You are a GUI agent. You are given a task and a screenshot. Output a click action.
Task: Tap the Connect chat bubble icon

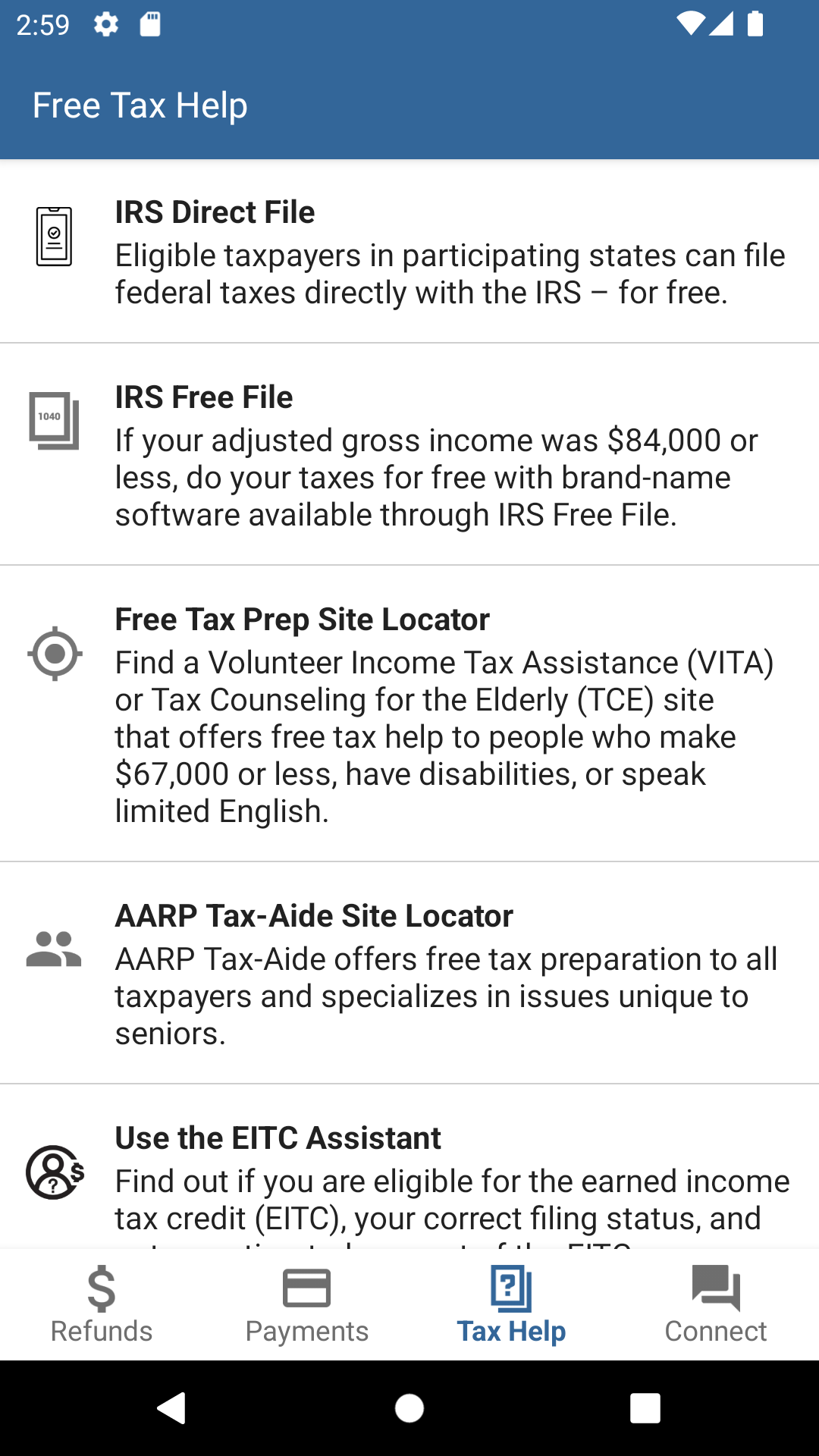[x=717, y=1289]
